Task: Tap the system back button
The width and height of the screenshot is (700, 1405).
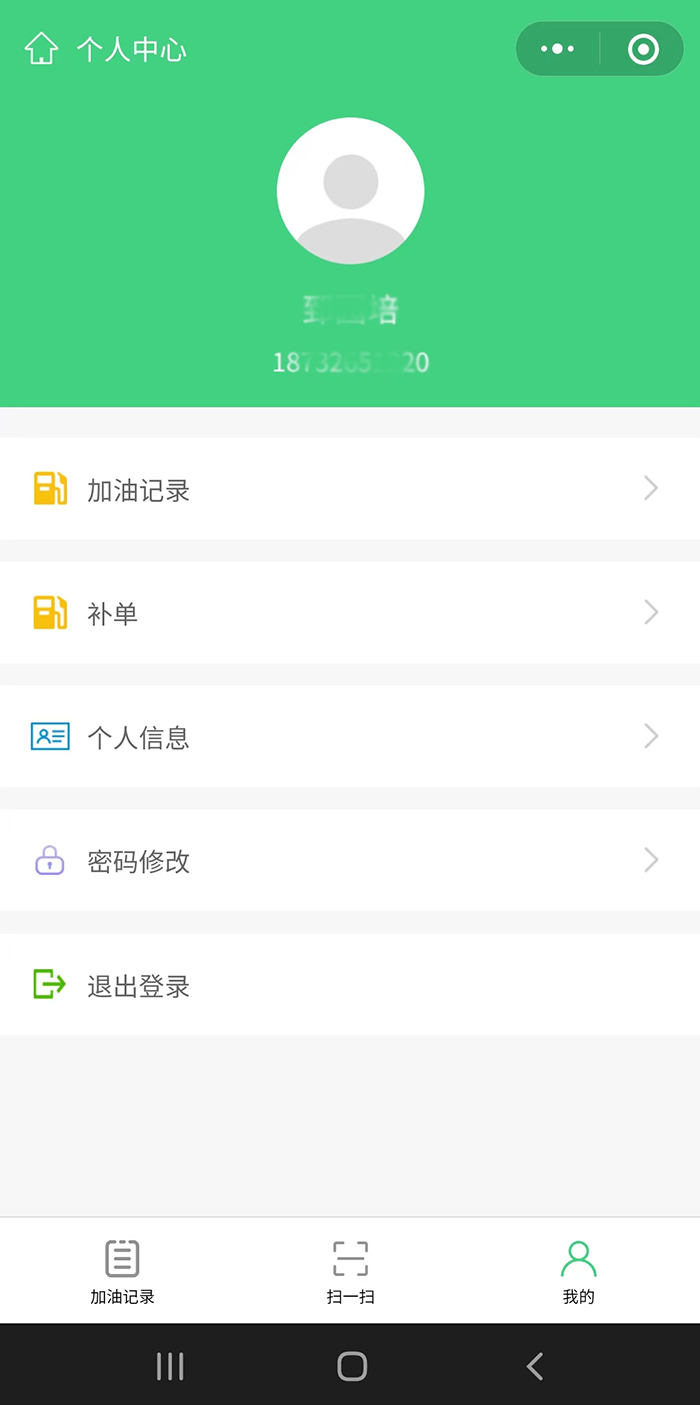Action: (535, 1366)
